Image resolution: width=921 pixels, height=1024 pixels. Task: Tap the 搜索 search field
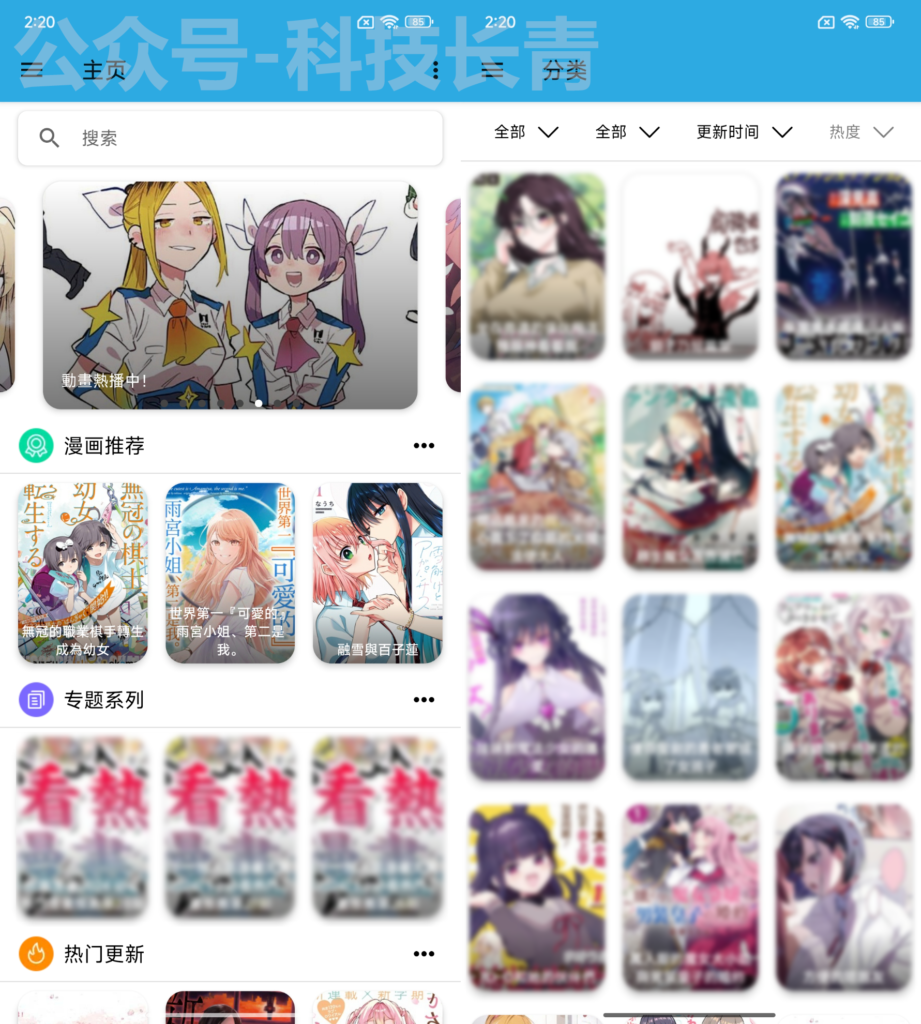(230, 138)
